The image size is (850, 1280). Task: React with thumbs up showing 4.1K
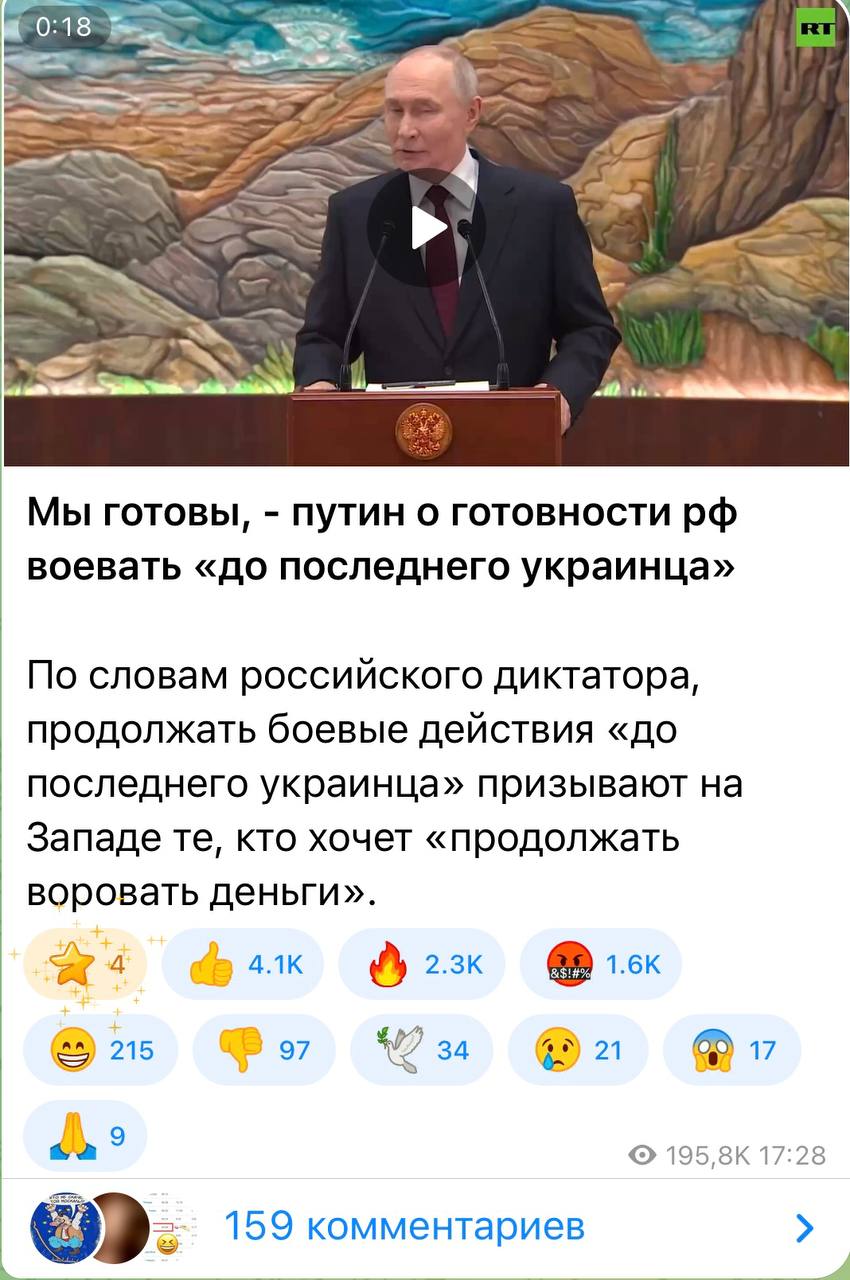pyautogui.click(x=242, y=964)
